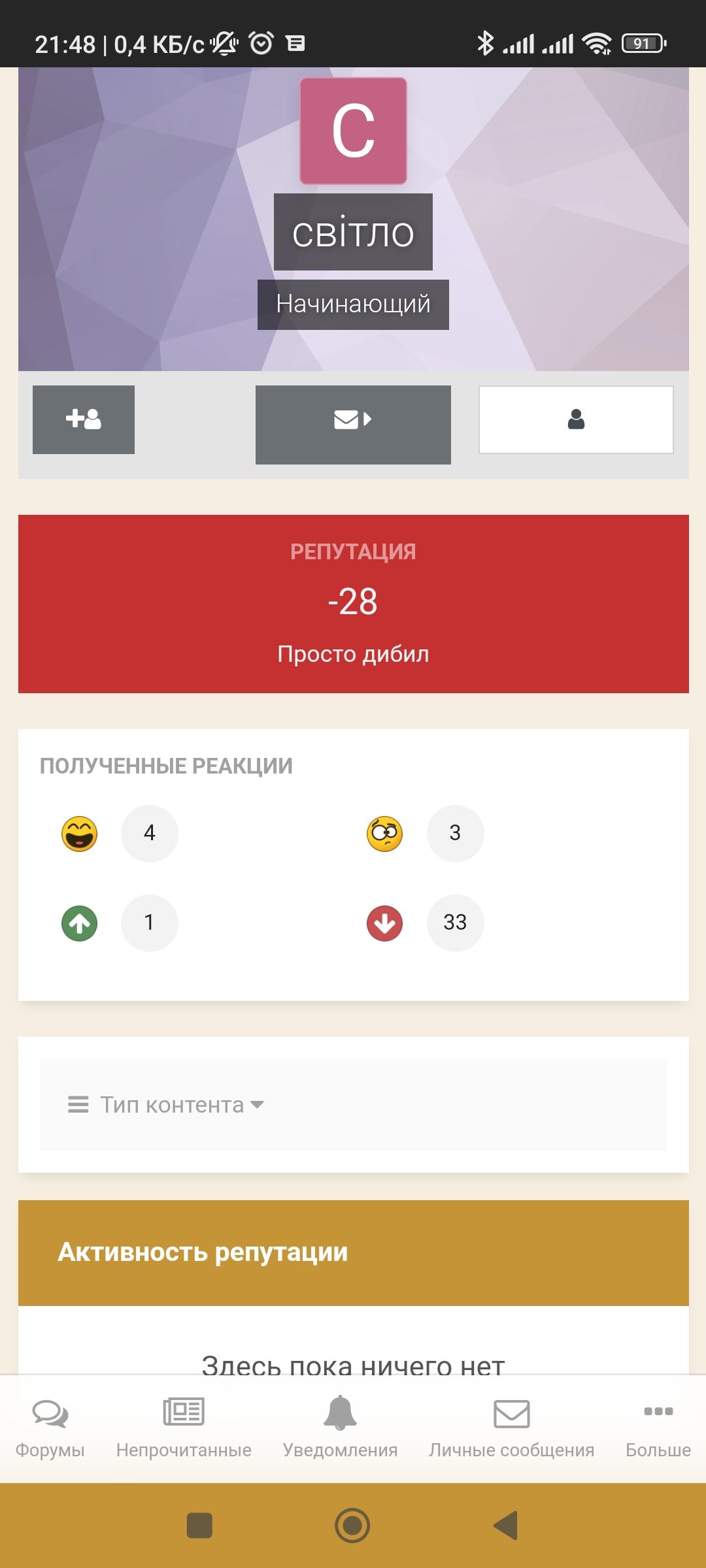Send a message to СВІТЛО

(353, 425)
